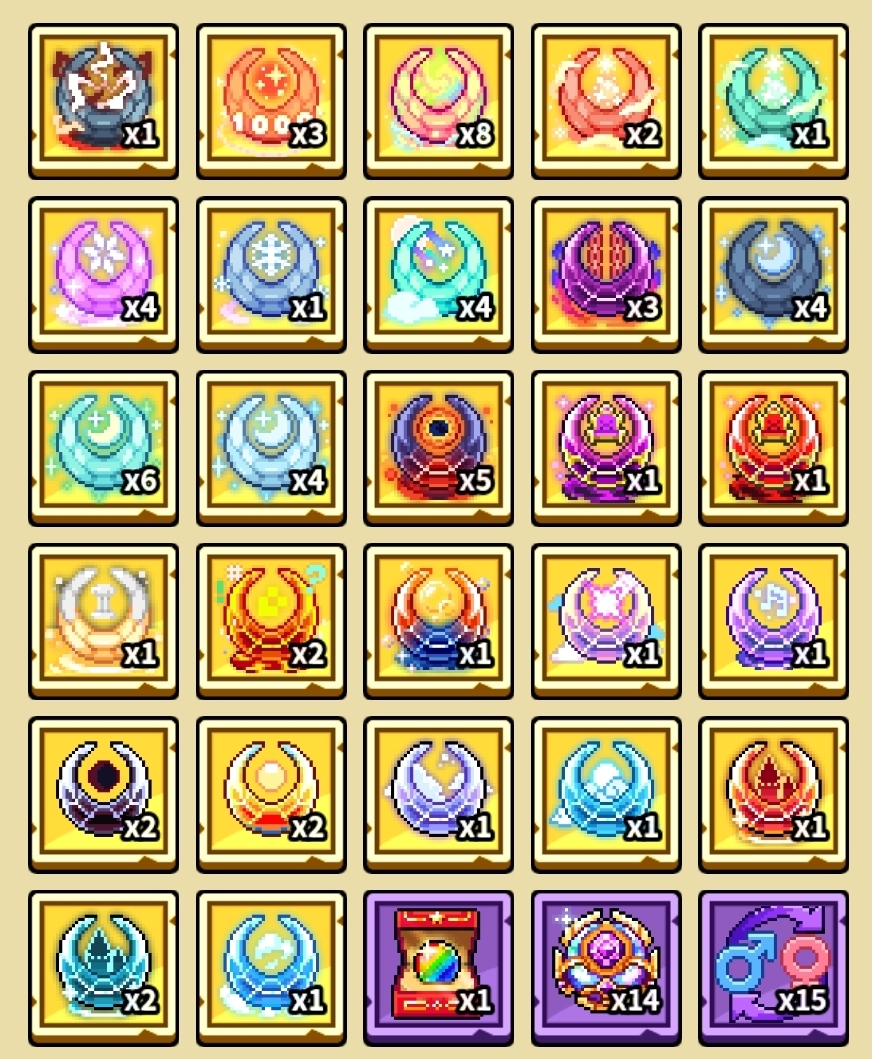Choose the gray cracked pot item

click(103, 100)
